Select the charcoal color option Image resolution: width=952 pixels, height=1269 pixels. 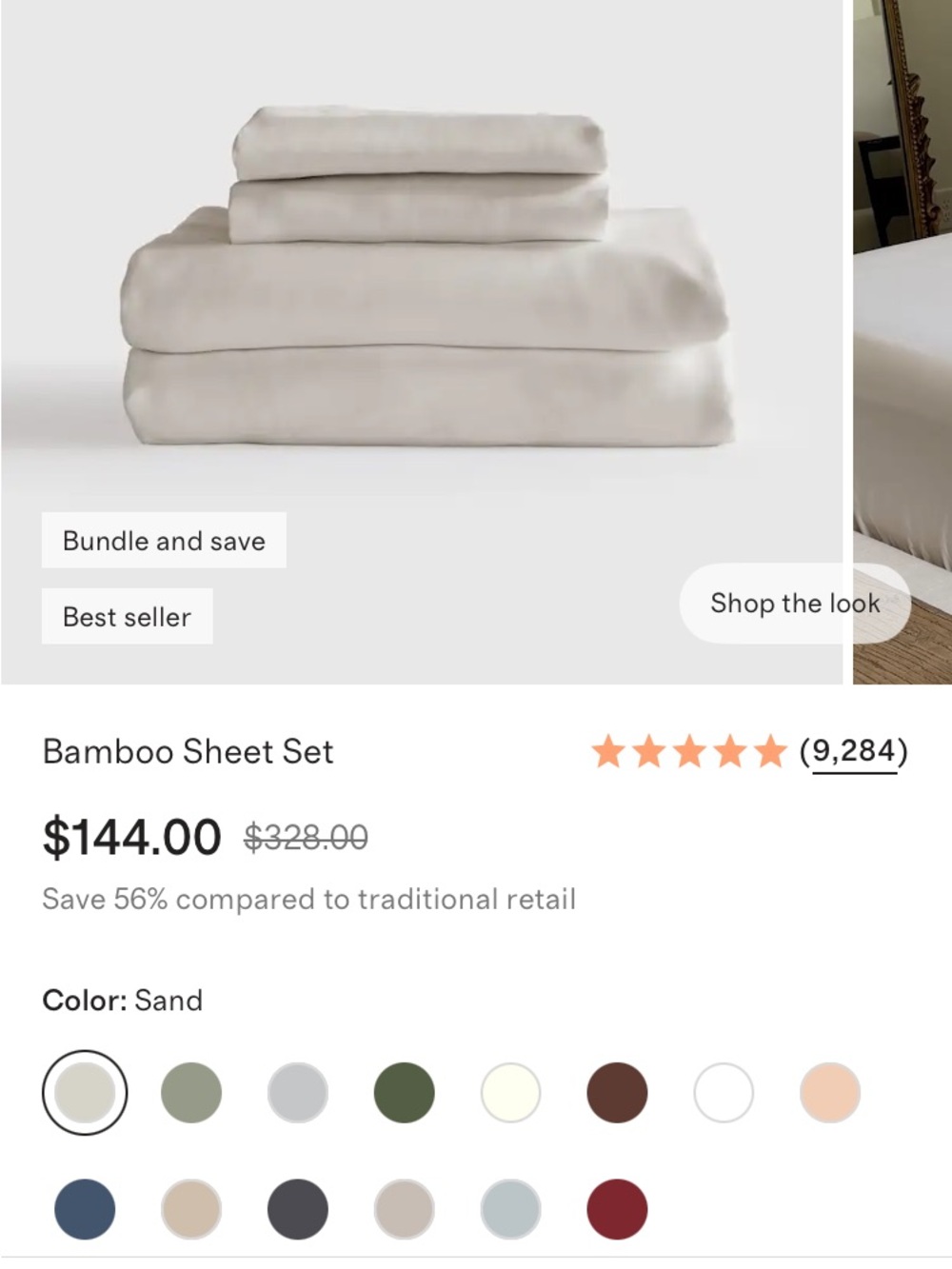pos(297,1209)
